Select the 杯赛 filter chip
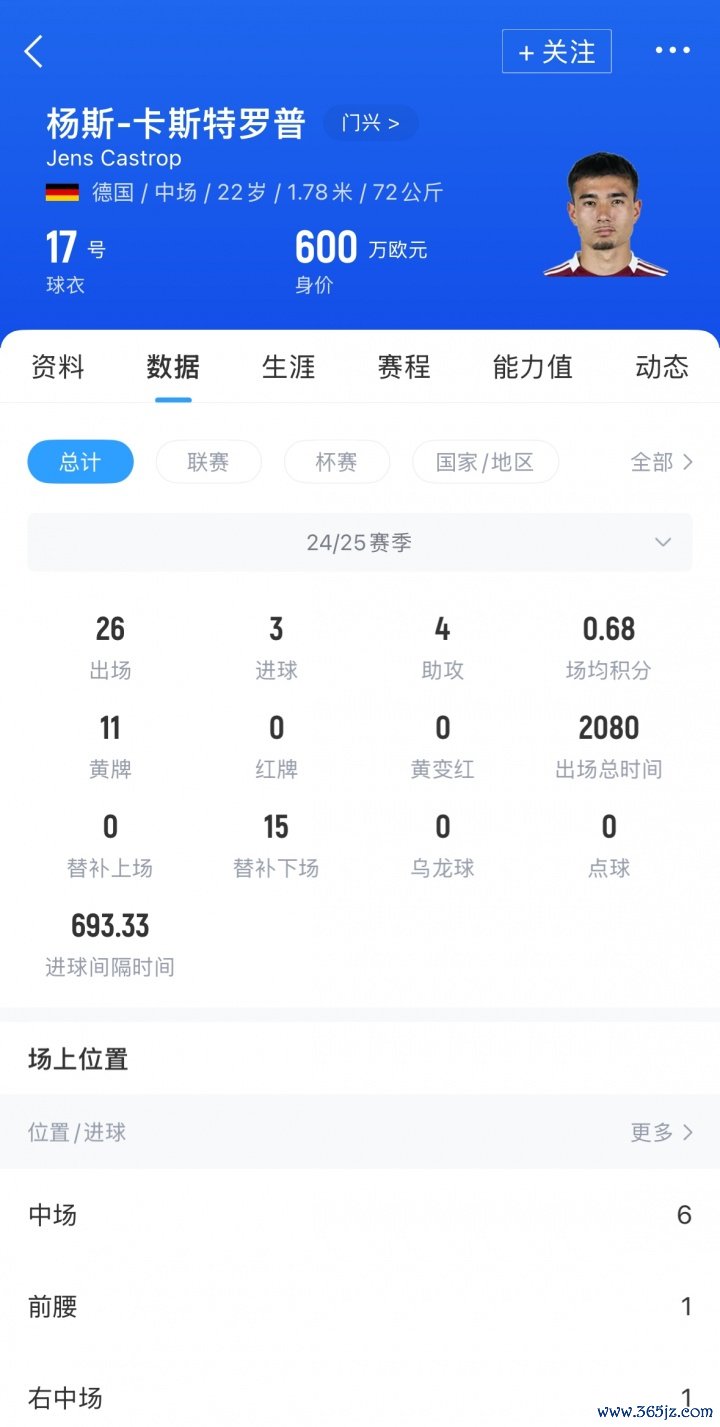The width and height of the screenshot is (720, 1427). 336,462
